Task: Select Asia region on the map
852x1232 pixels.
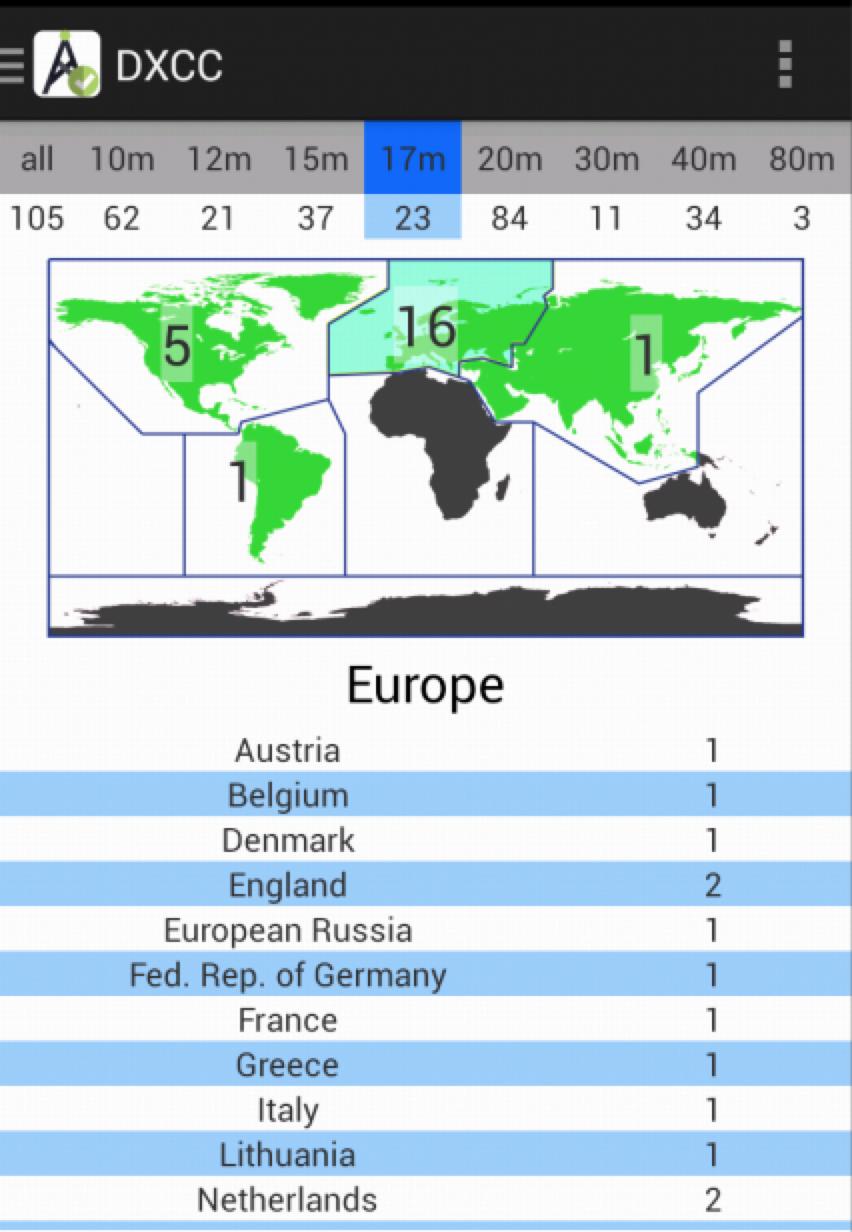Action: 645,355
